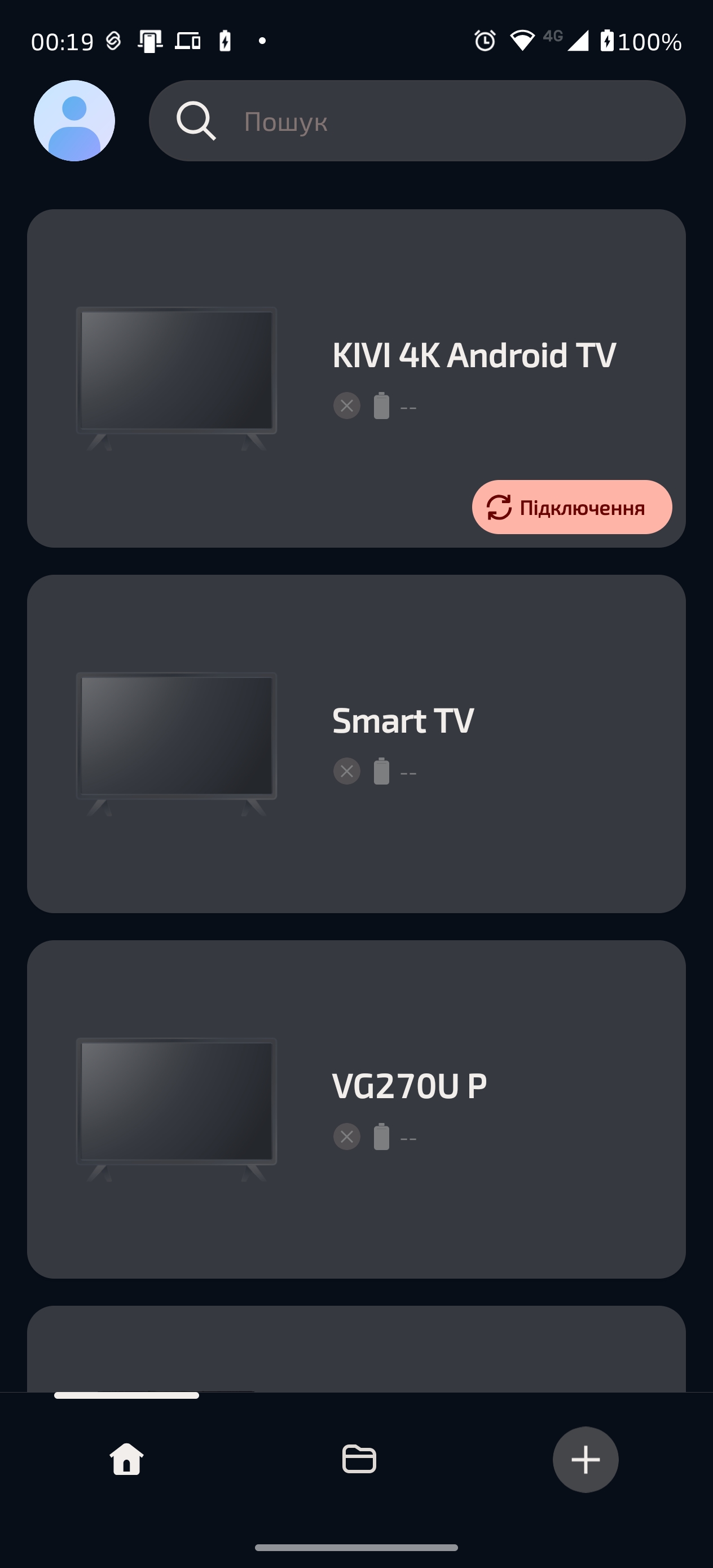
Task: Tap the Підключення button
Action: click(x=571, y=507)
